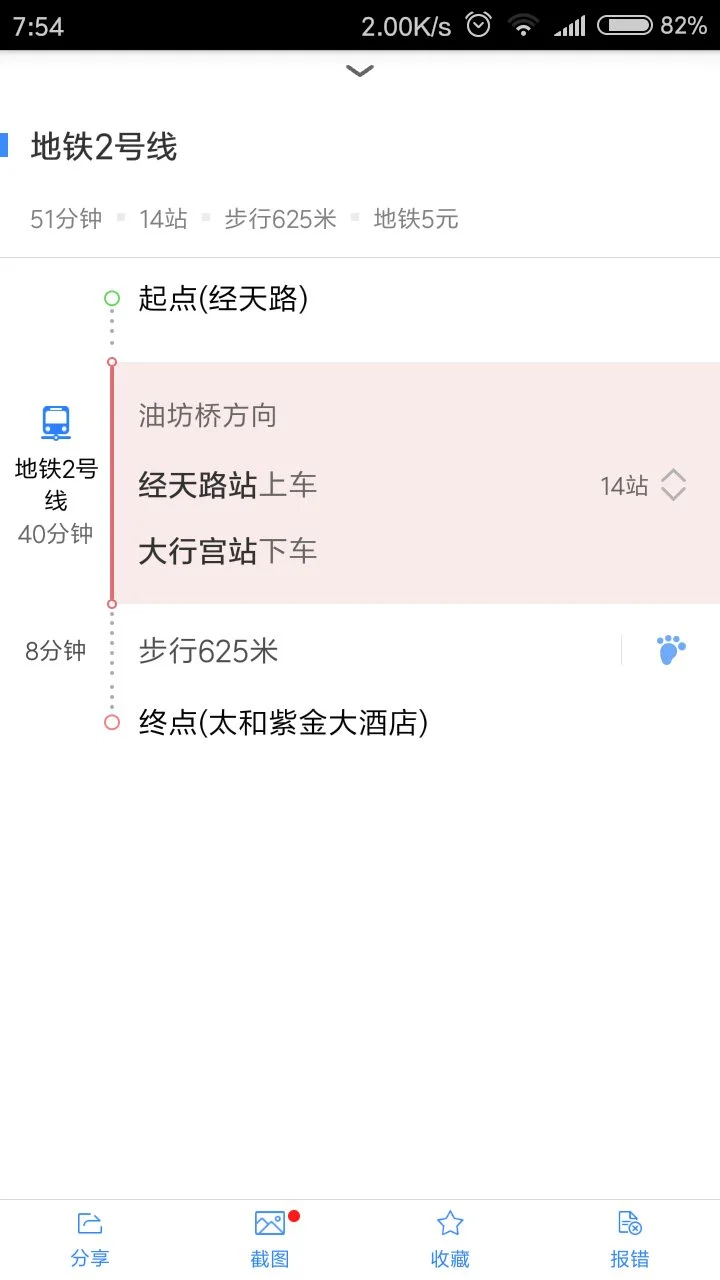Tap the down arrow of the 14站 stepper

coord(674,494)
